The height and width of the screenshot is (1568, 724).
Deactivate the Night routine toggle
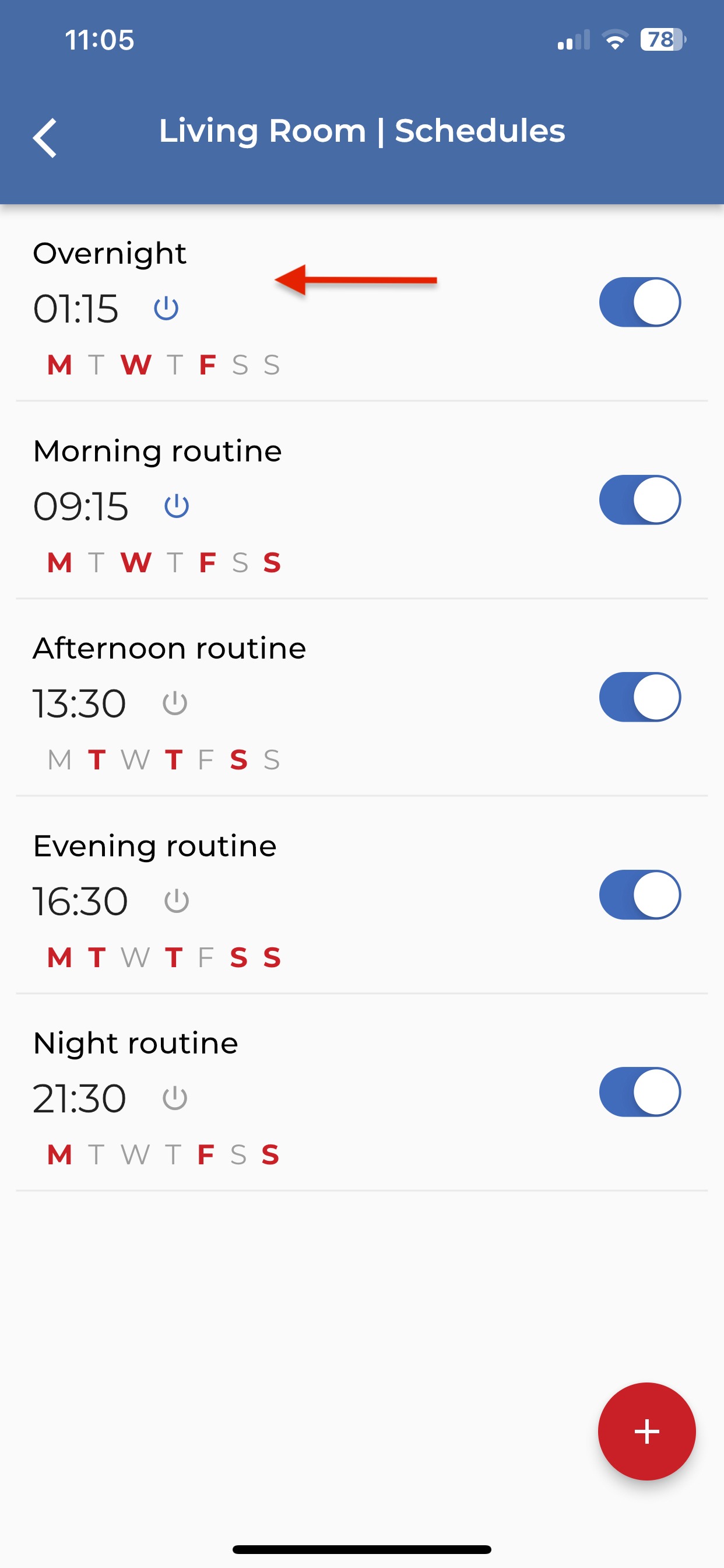pyautogui.click(x=639, y=1091)
